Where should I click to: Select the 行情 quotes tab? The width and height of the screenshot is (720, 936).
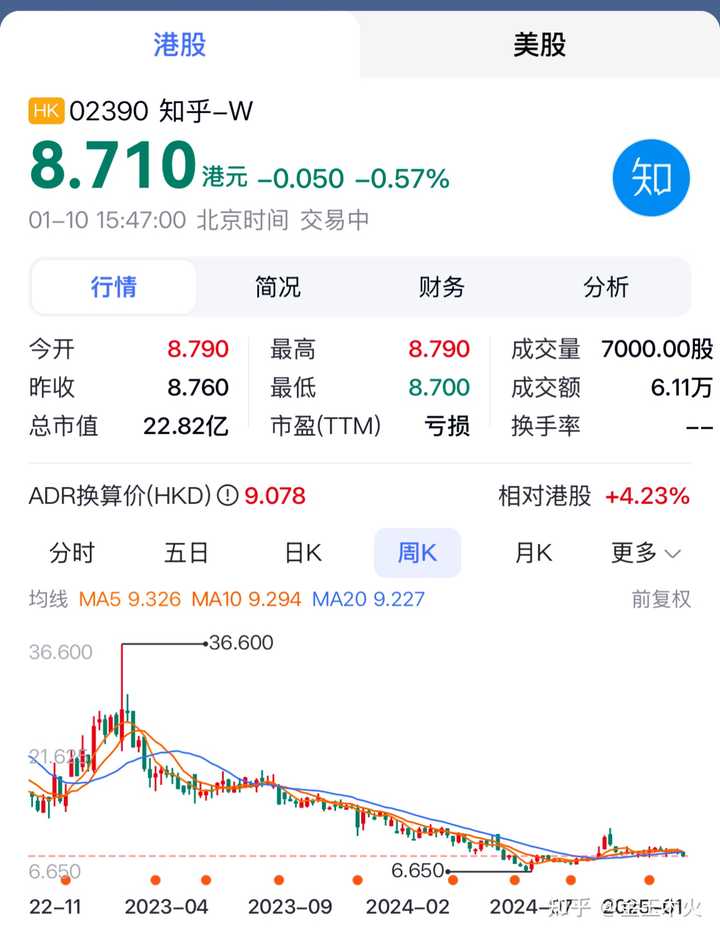pyautogui.click(x=114, y=287)
